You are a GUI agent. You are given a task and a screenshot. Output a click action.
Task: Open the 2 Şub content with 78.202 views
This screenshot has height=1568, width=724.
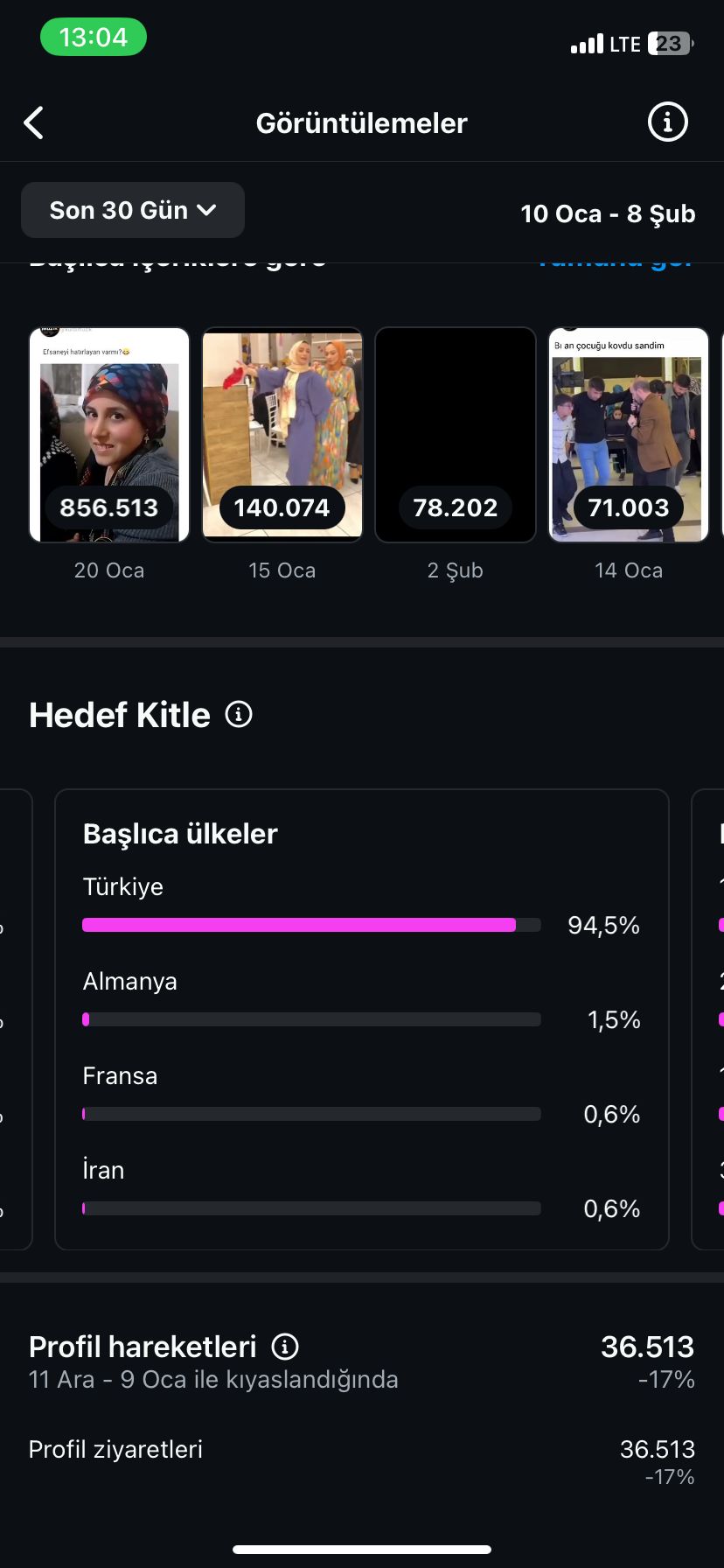pos(456,435)
